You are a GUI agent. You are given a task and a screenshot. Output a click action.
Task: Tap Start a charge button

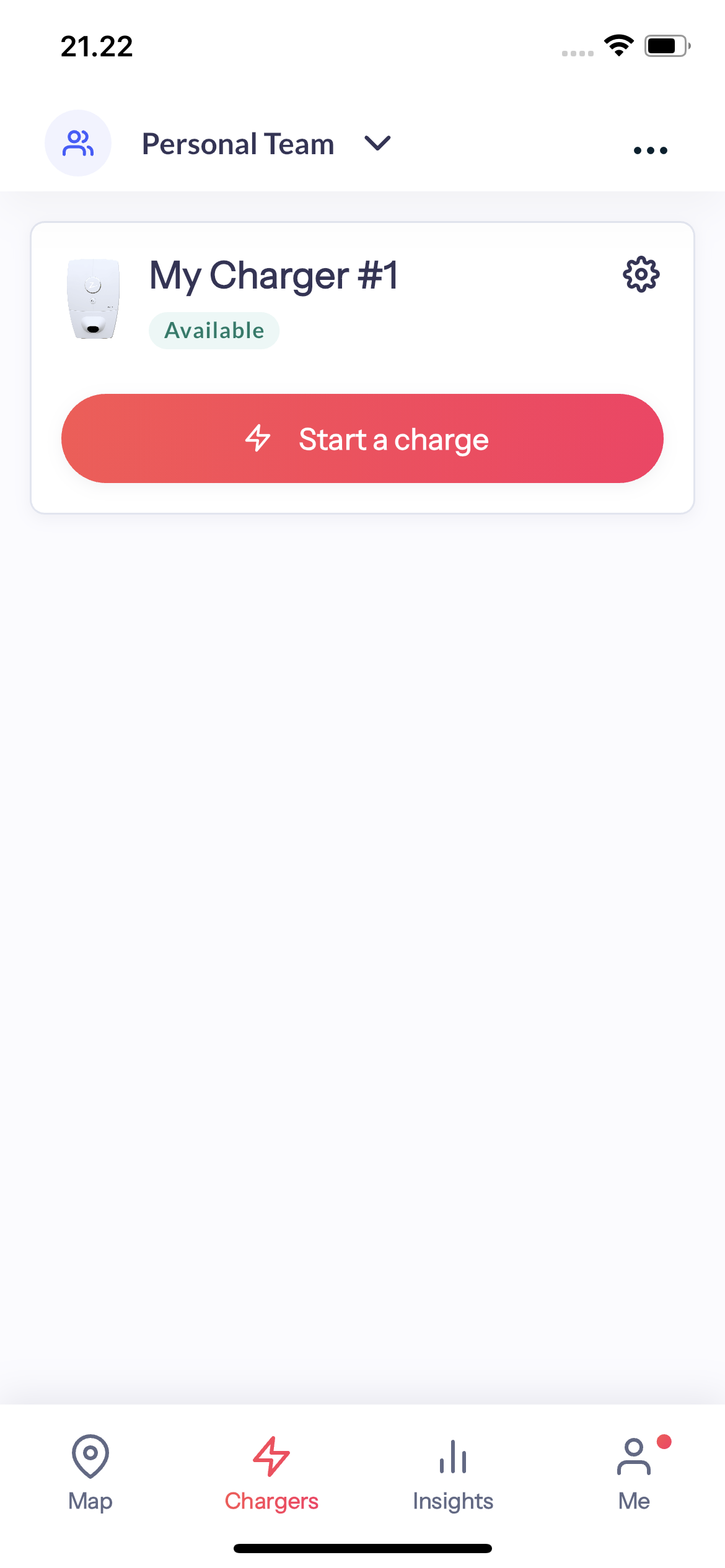pos(362,438)
